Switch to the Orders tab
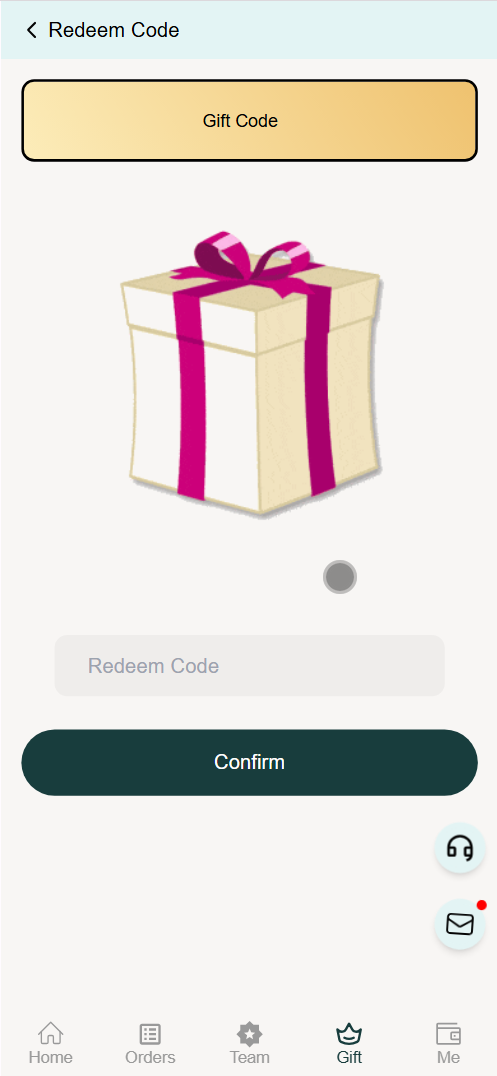Screen dimensions: 497x1076 click(x=150, y=1043)
